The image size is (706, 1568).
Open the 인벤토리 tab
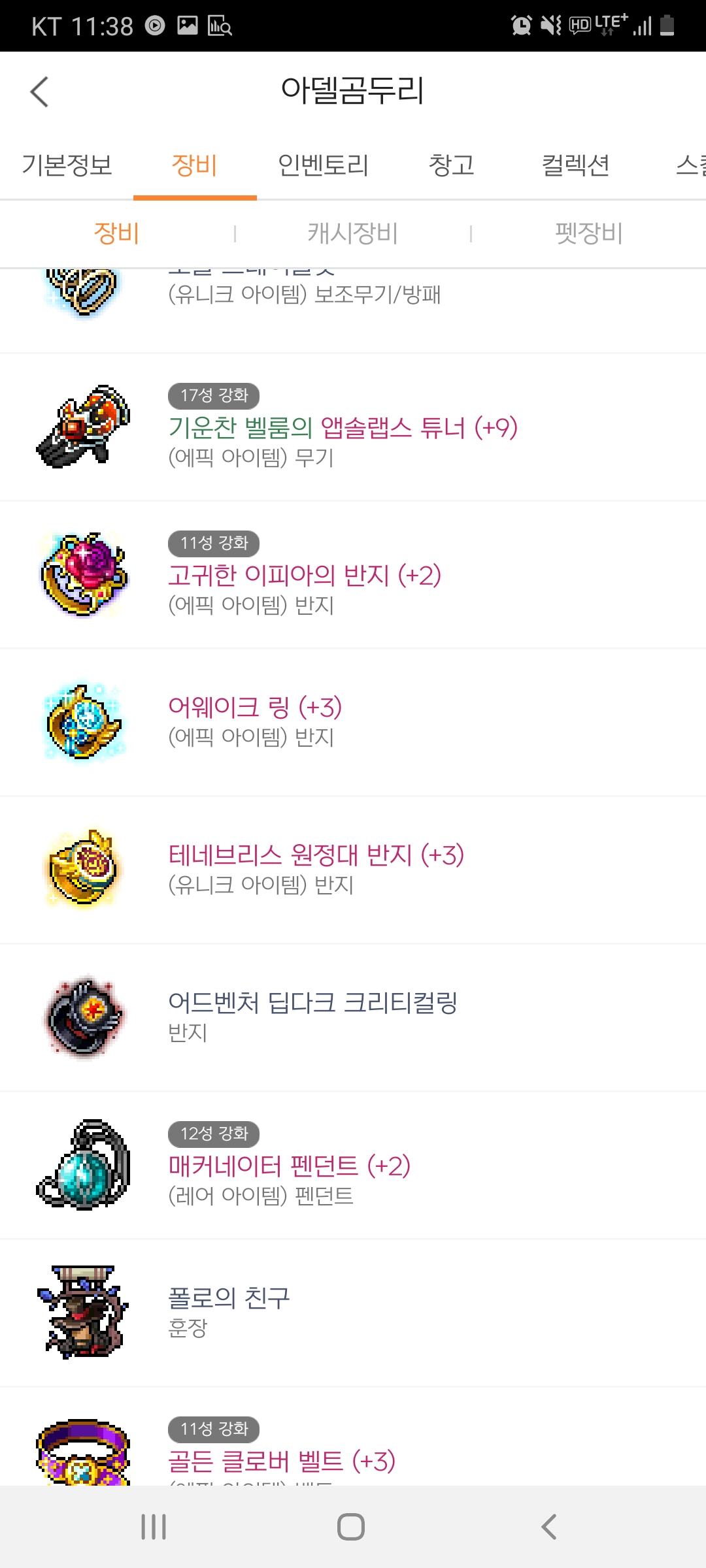pos(323,165)
